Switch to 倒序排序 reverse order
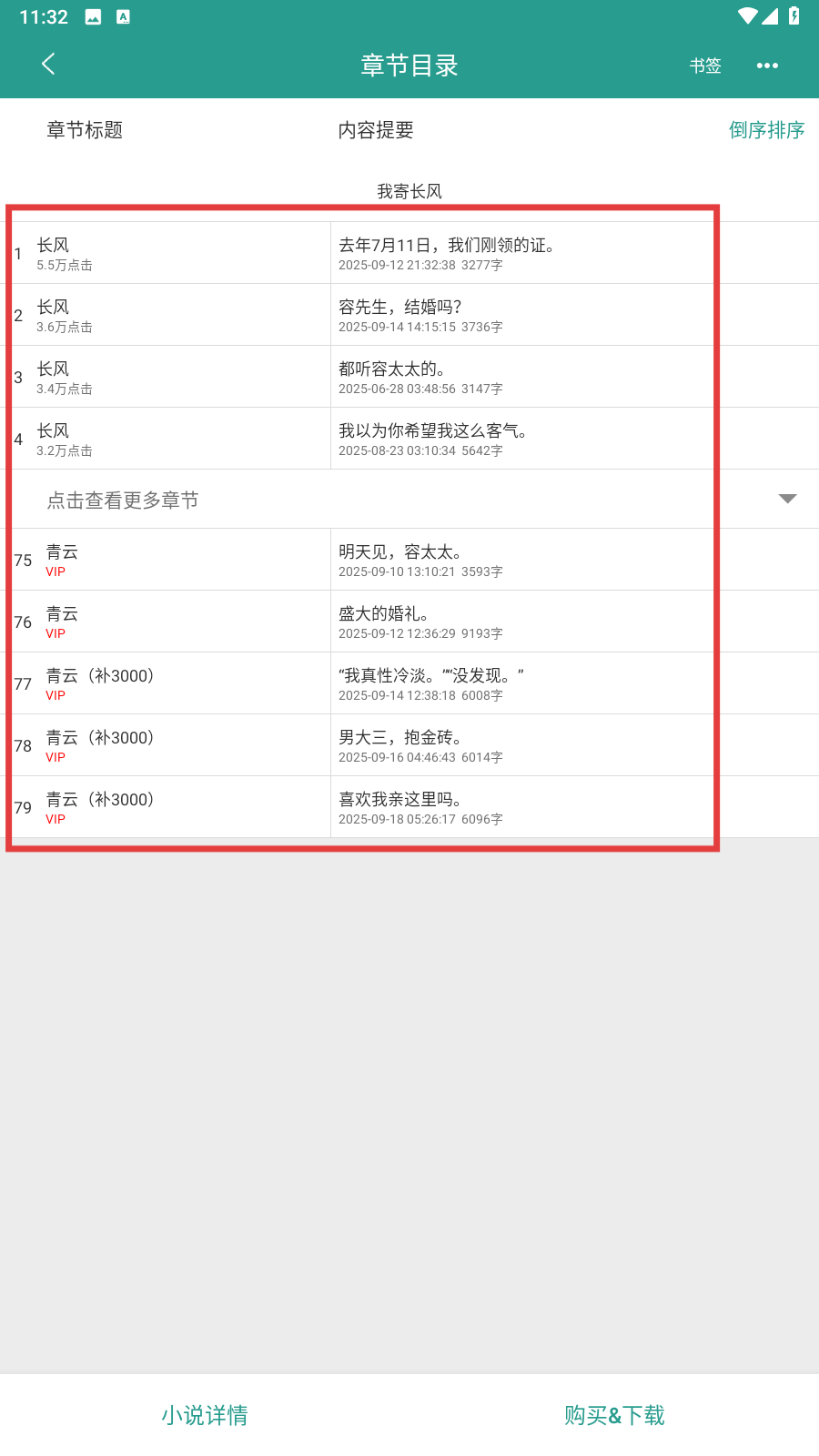This screenshot has height=1456, width=819. [766, 130]
